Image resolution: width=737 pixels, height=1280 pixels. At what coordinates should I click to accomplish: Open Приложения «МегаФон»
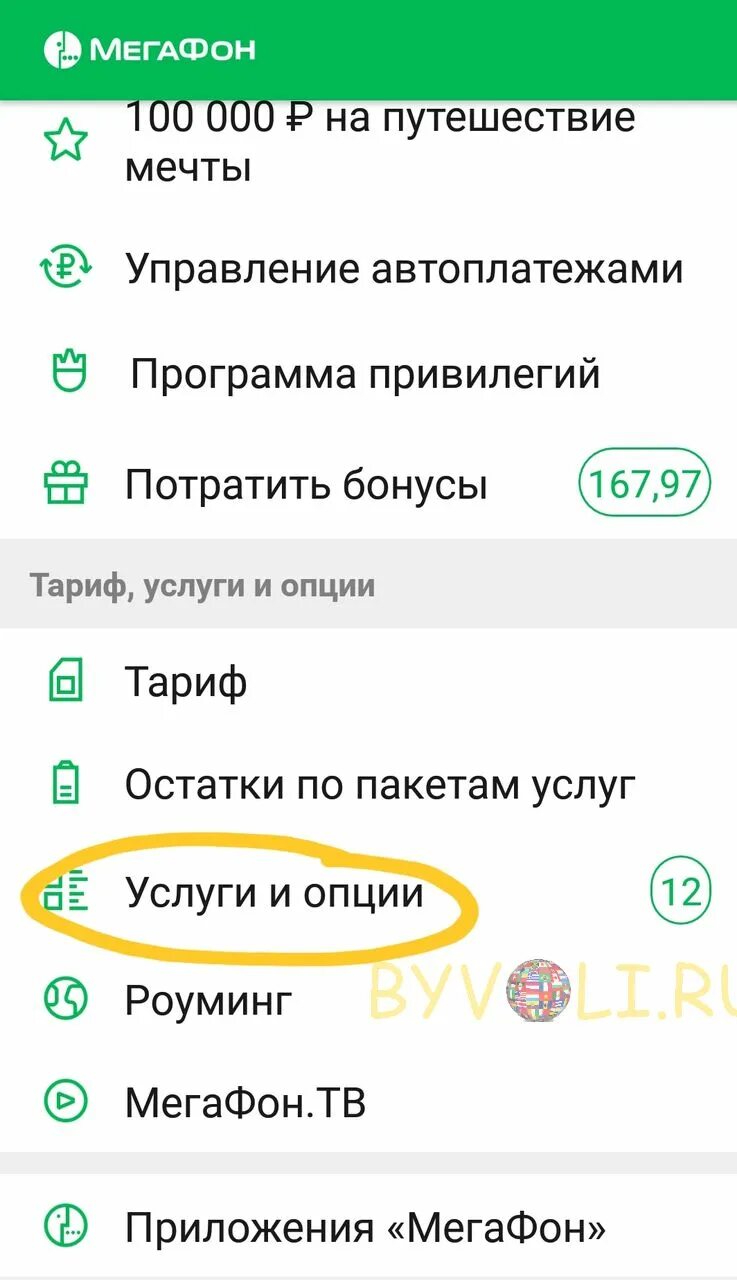coord(368,1225)
